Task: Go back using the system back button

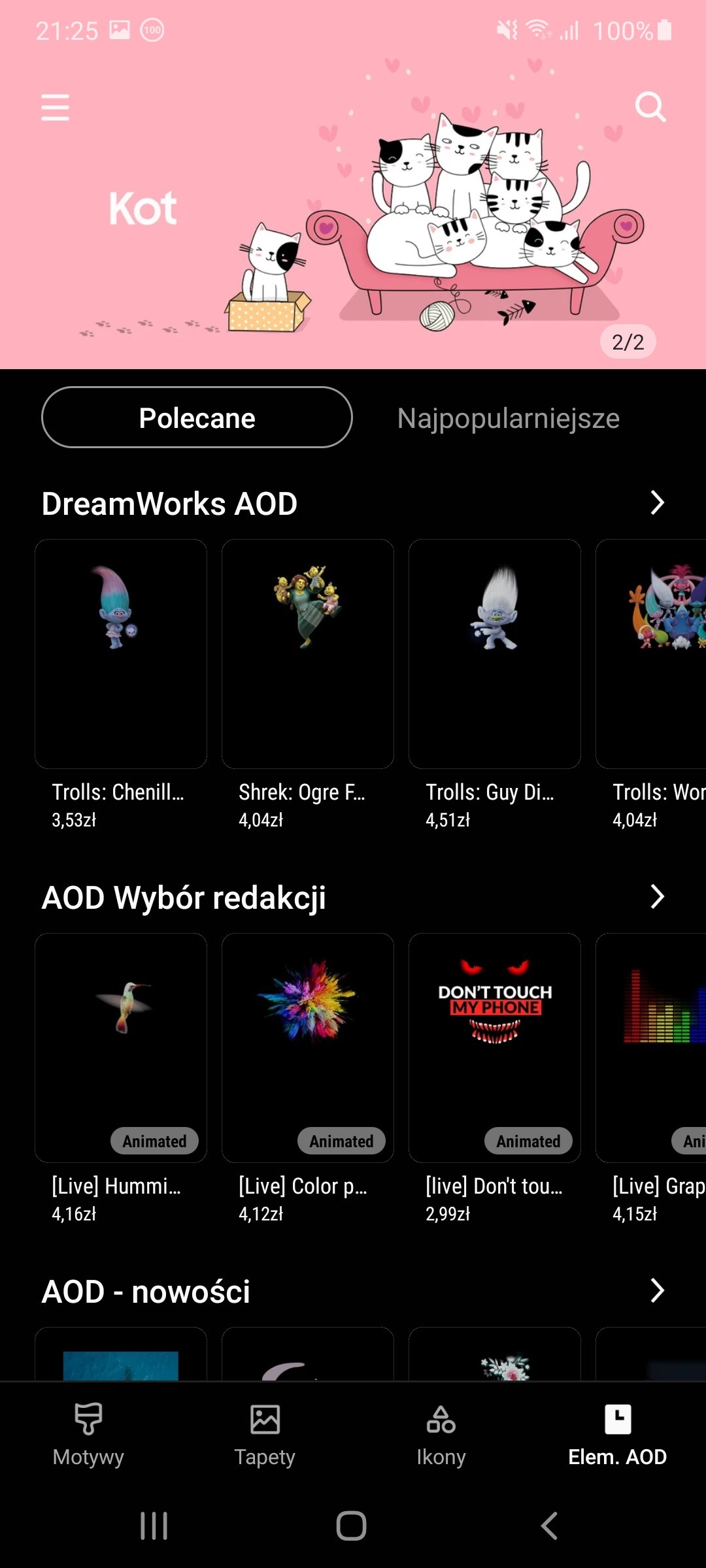Action: click(x=549, y=1526)
